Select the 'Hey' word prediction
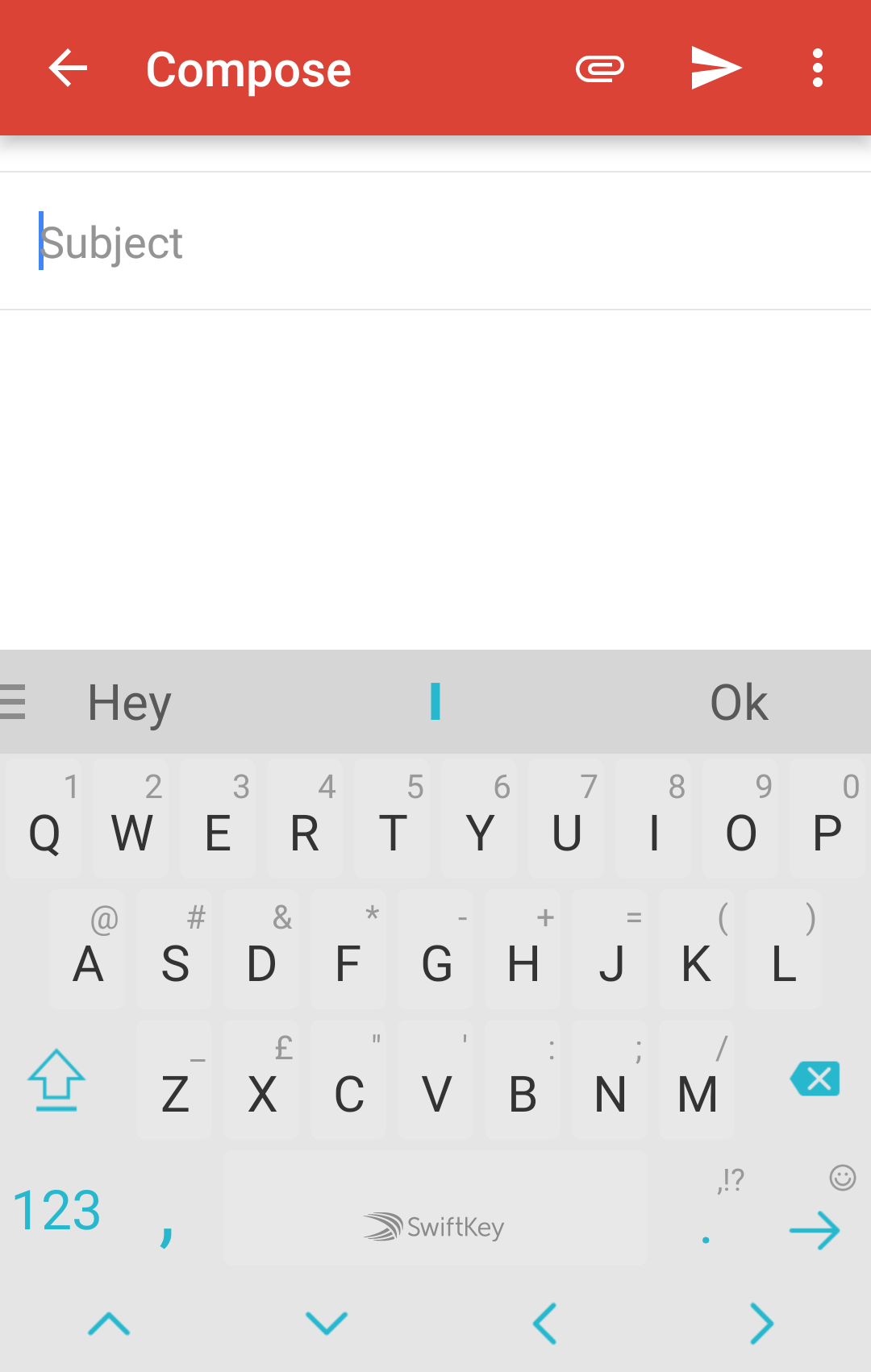871x1372 pixels. tap(129, 701)
